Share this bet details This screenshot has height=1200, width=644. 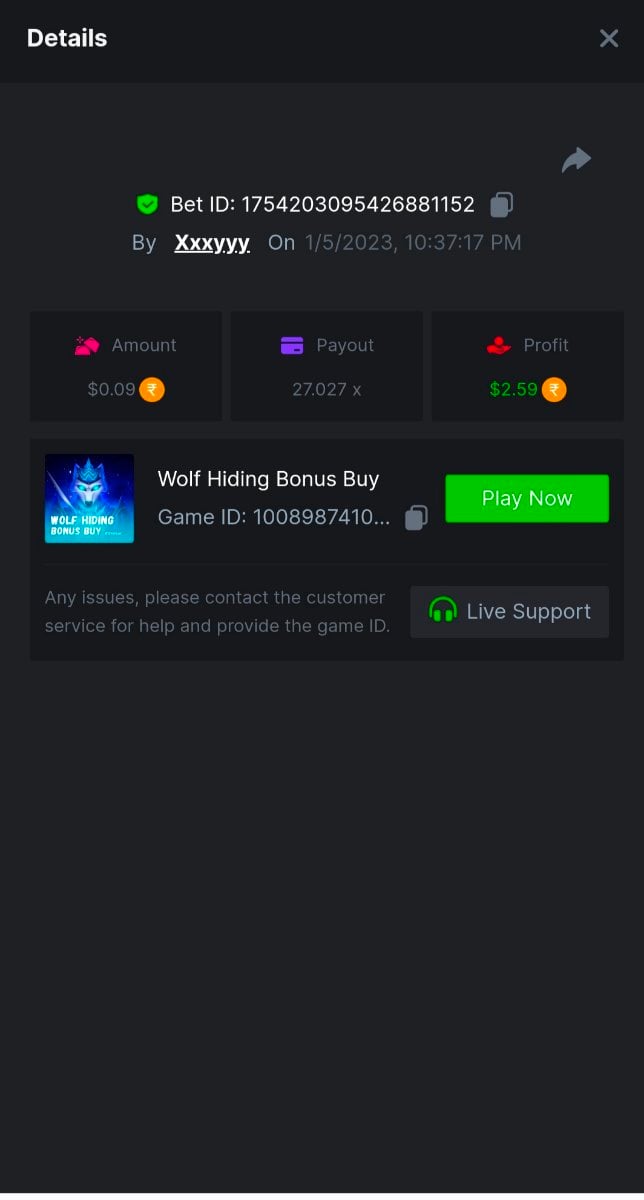(x=576, y=160)
